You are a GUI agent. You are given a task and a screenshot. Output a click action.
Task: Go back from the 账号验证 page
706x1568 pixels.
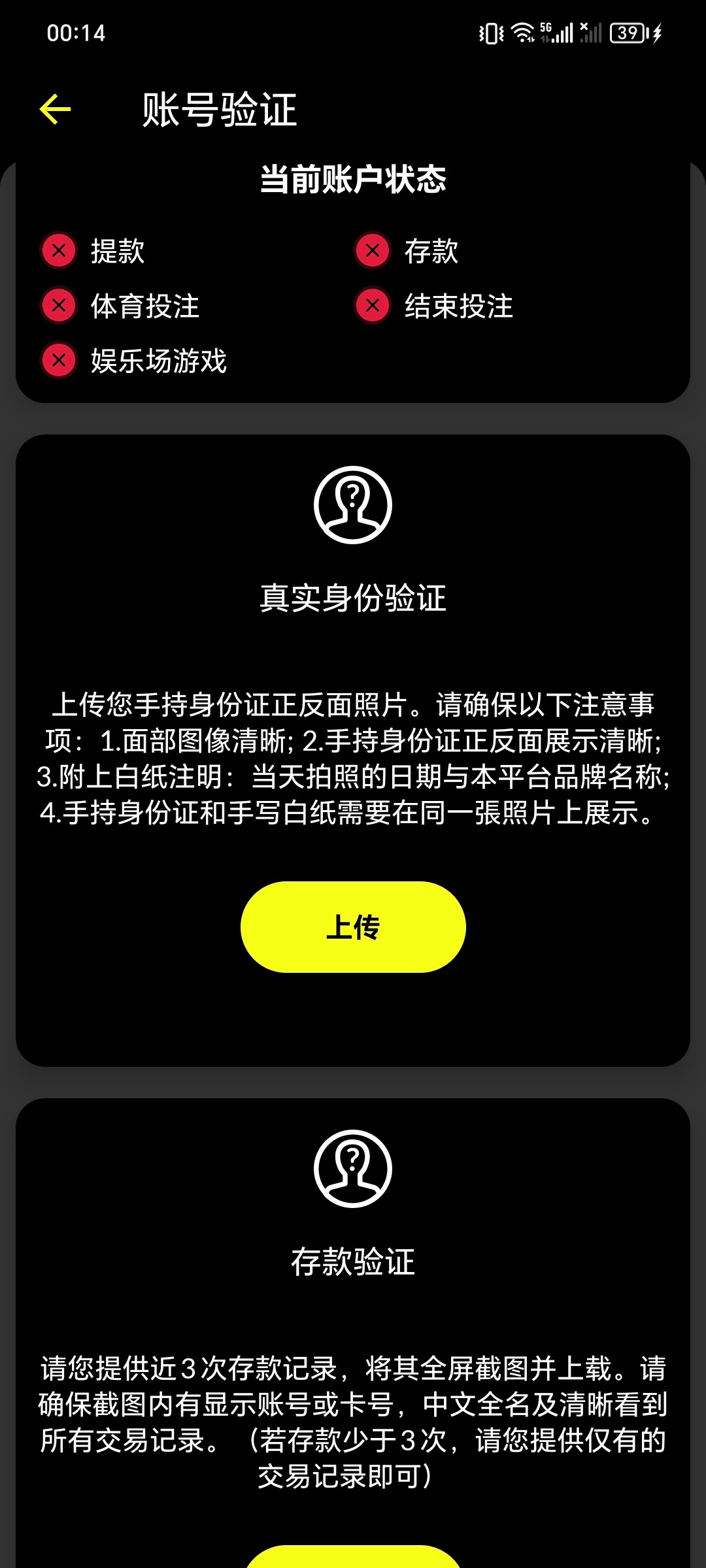coord(56,109)
